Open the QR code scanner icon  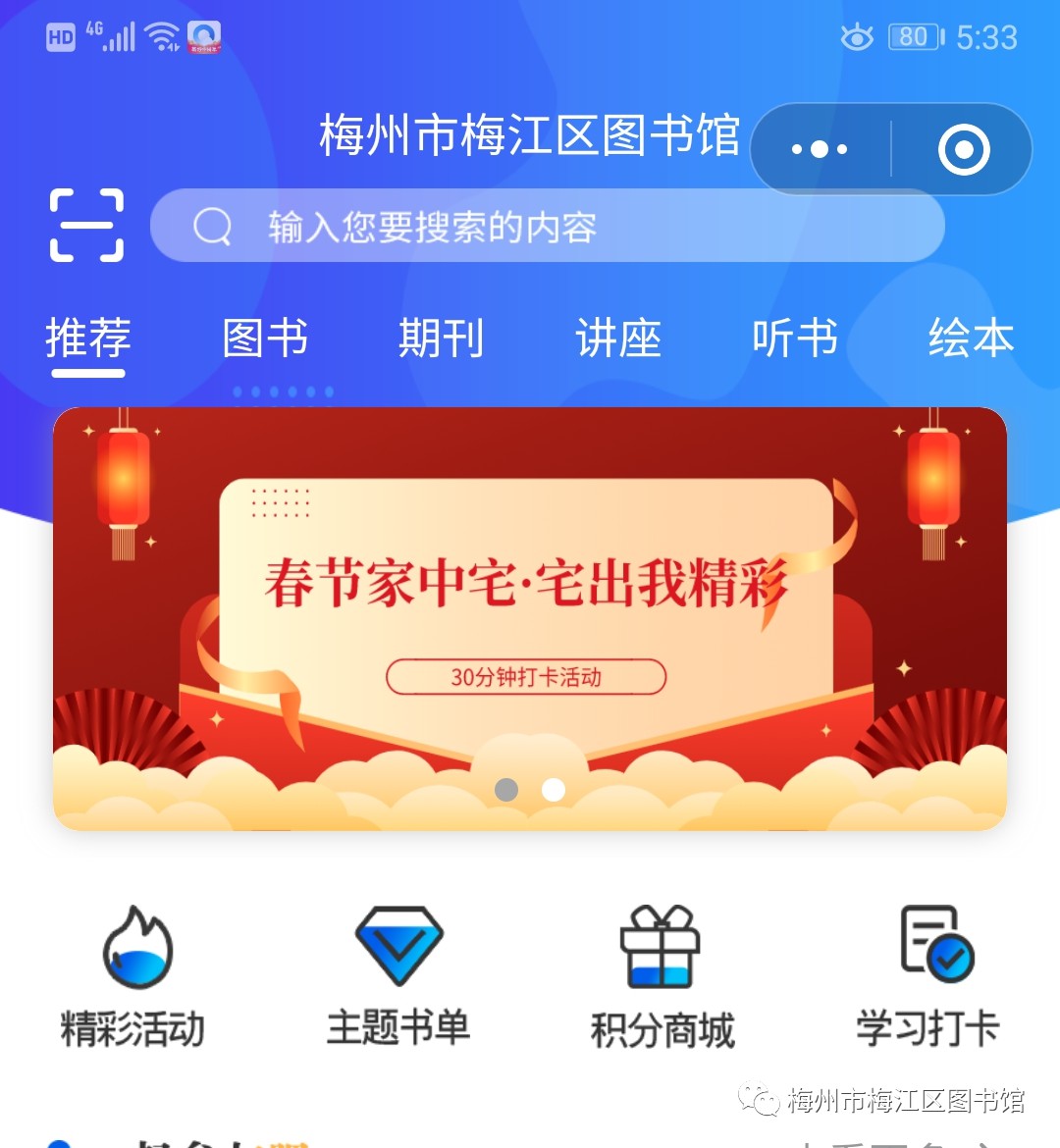point(86,226)
